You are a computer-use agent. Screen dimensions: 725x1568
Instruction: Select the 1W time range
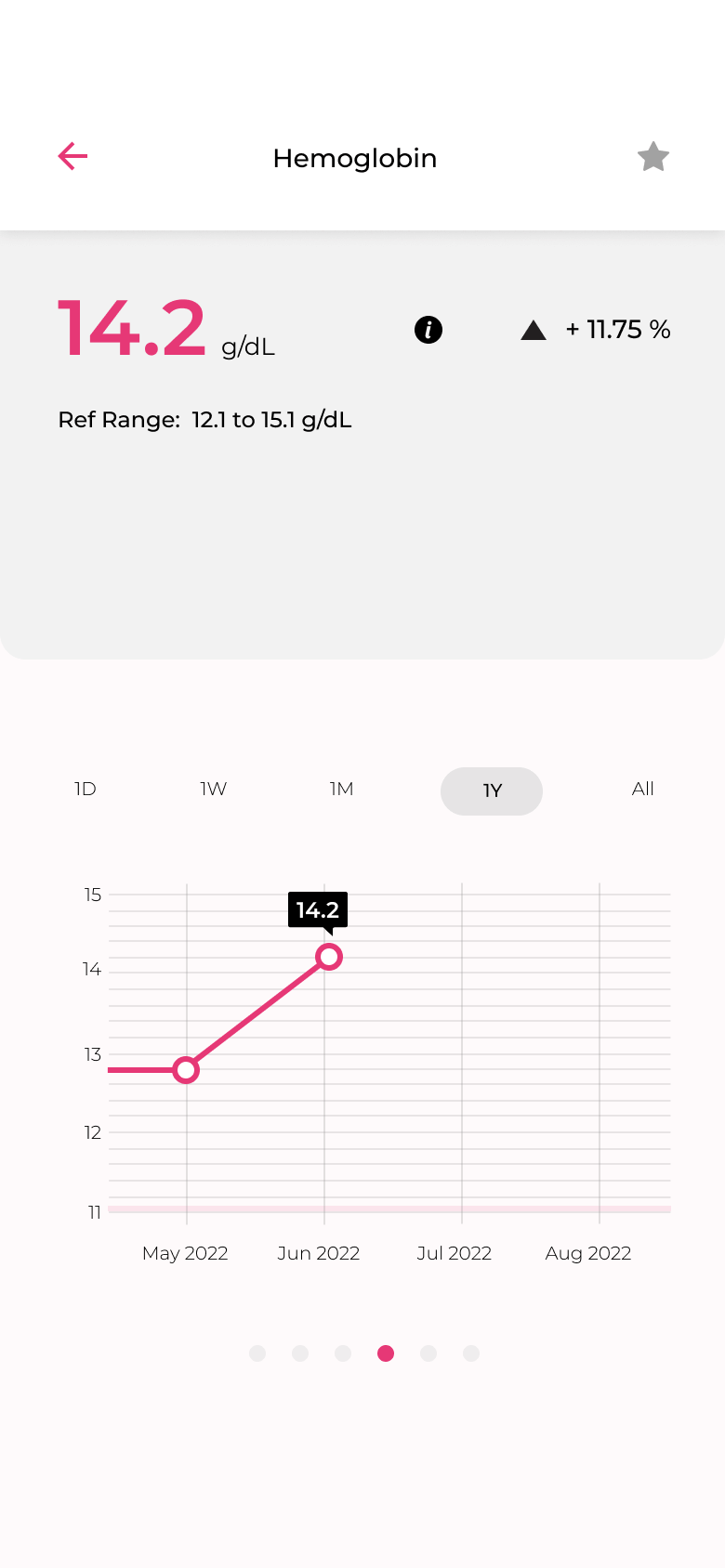[x=214, y=790]
